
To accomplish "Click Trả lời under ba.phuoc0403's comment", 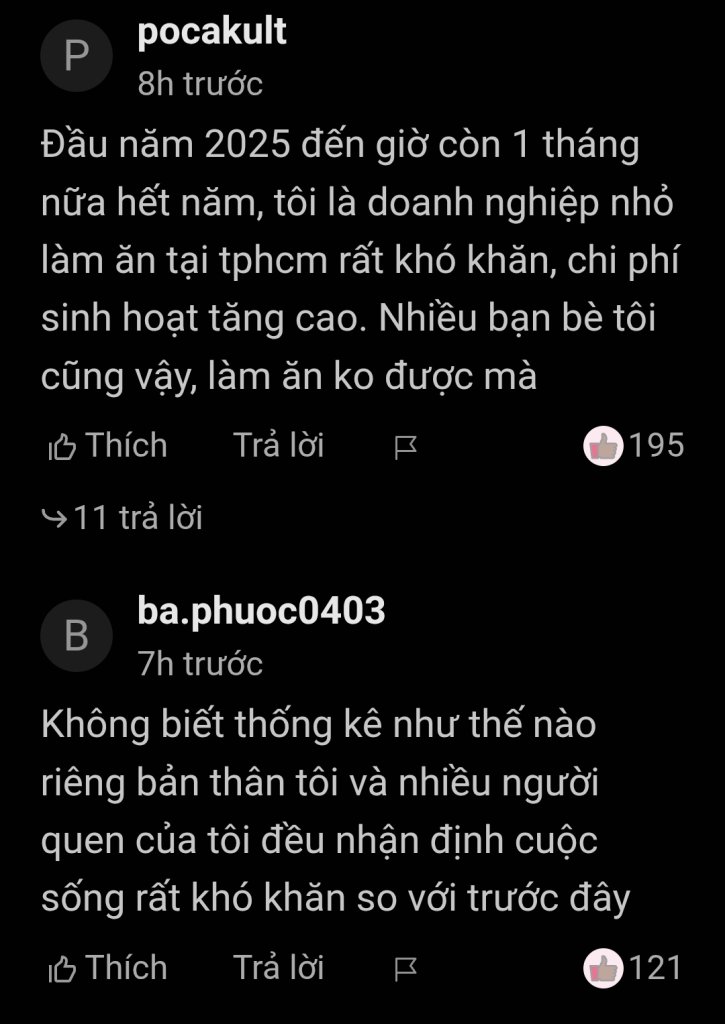I will click(x=281, y=967).
